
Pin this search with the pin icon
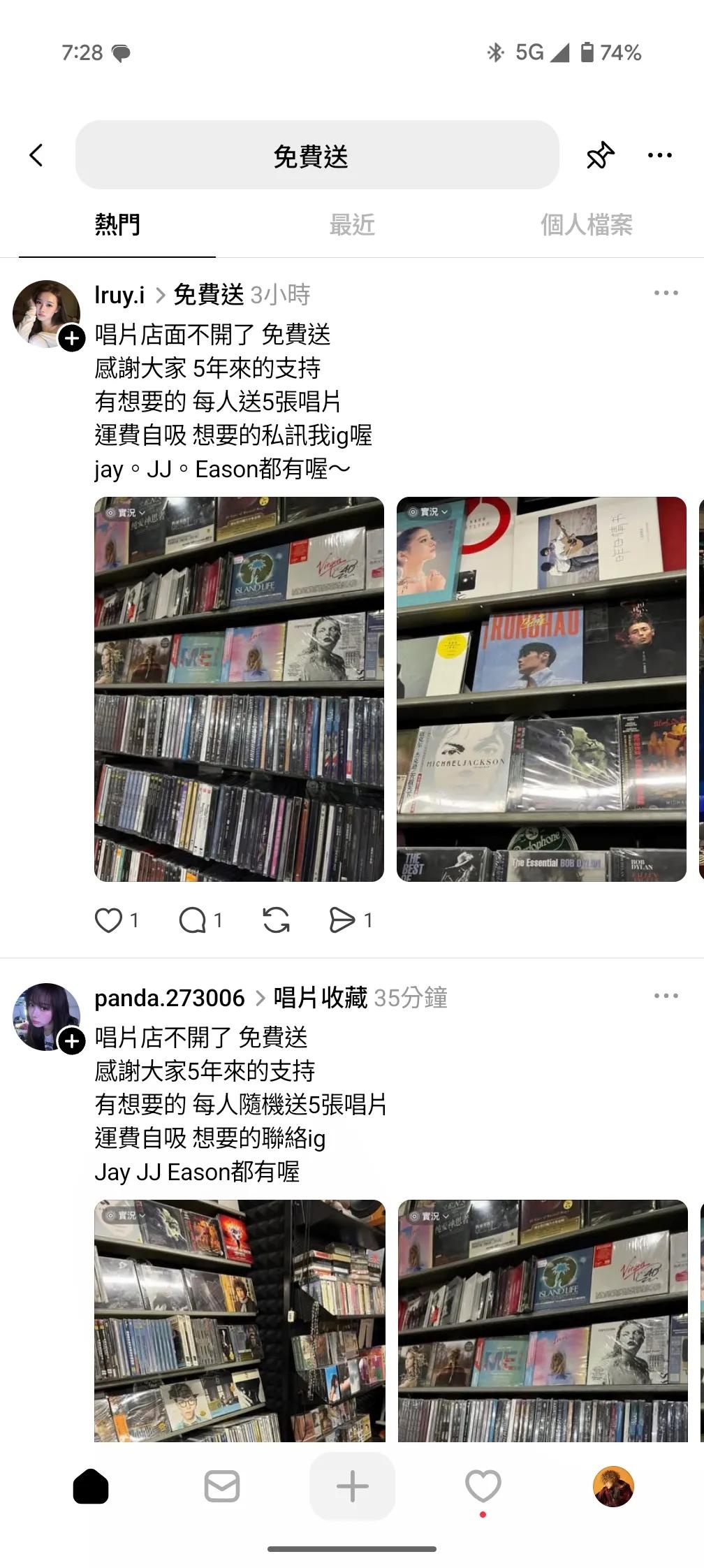pos(600,155)
